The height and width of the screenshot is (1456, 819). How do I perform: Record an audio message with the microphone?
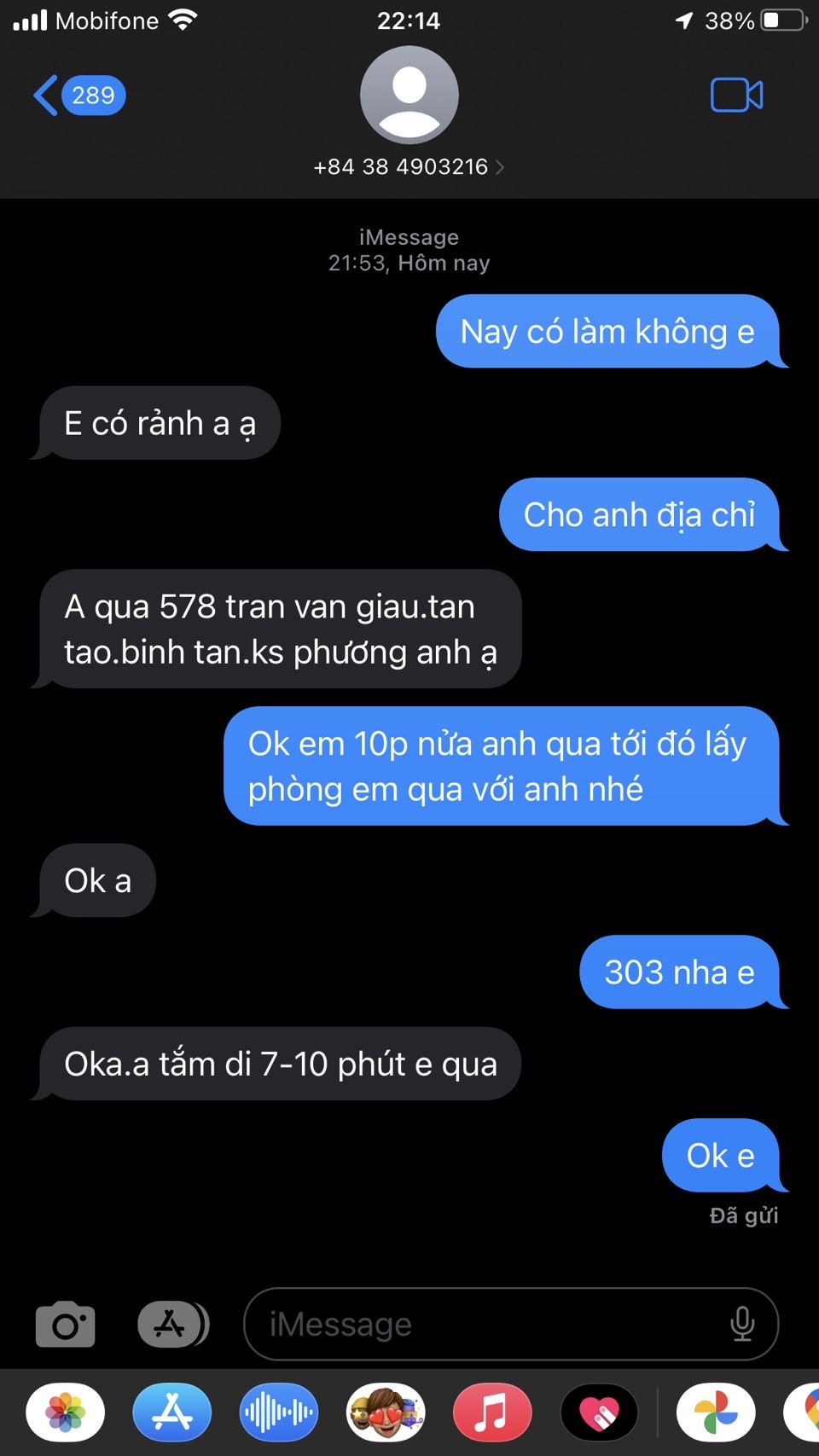tap(742, 1325)
